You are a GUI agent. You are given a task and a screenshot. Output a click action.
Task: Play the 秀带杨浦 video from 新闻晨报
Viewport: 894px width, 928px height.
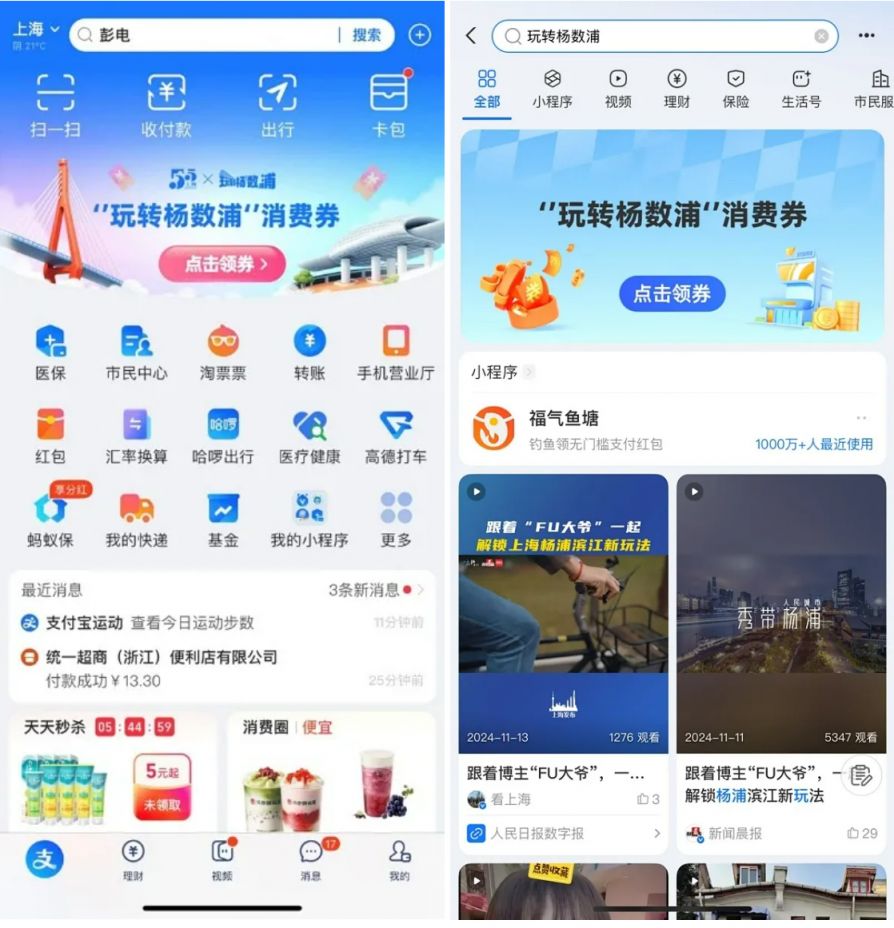[781, 613]
